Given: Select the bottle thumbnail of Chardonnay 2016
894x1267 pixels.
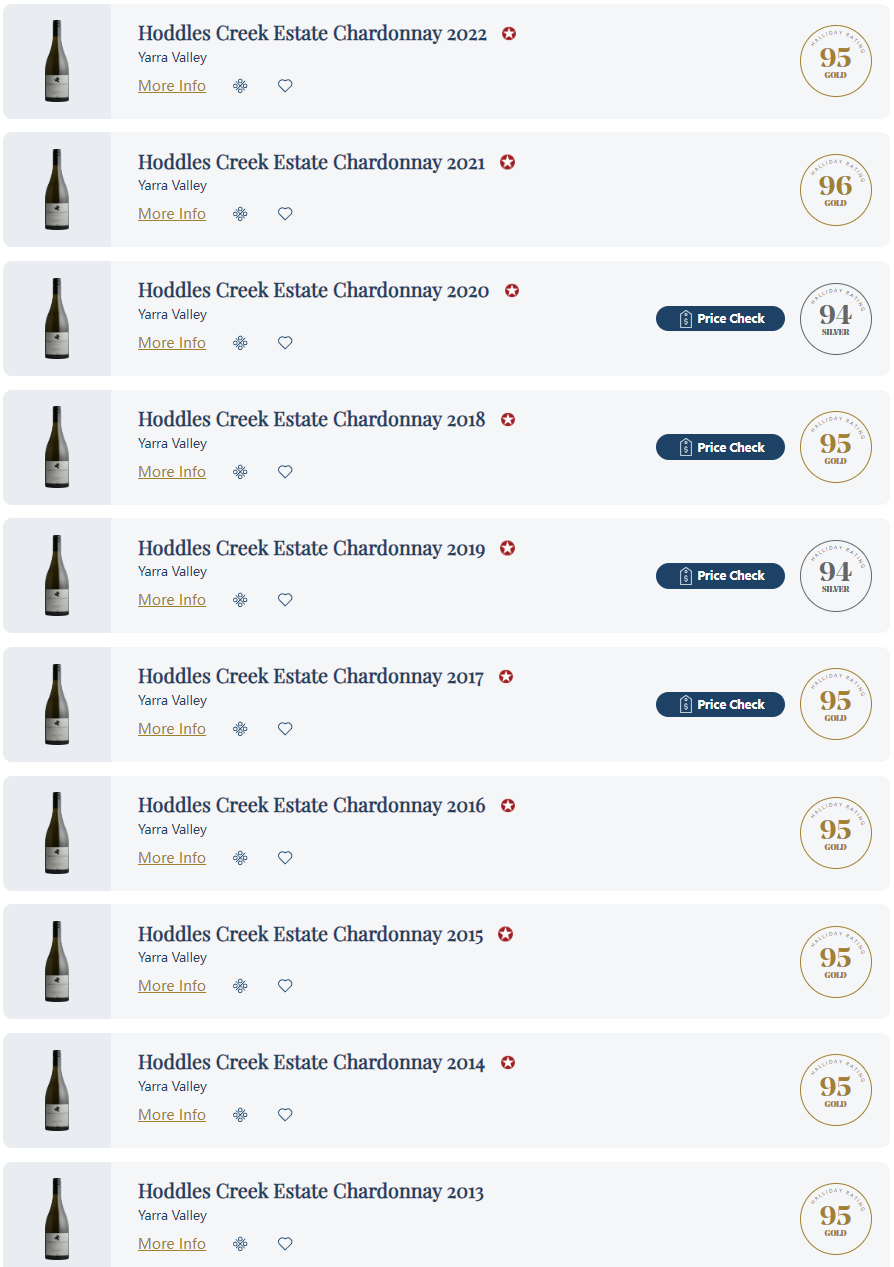Looking at the screenshot, I should click(57, 833).
